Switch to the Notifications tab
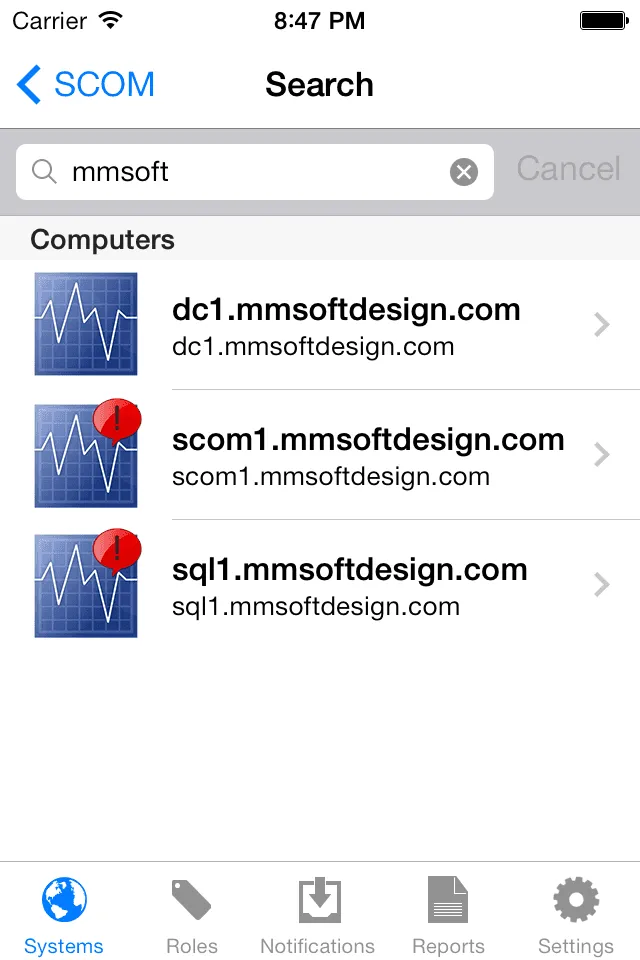This screenshot has height=960, width=640. (318, 915)
